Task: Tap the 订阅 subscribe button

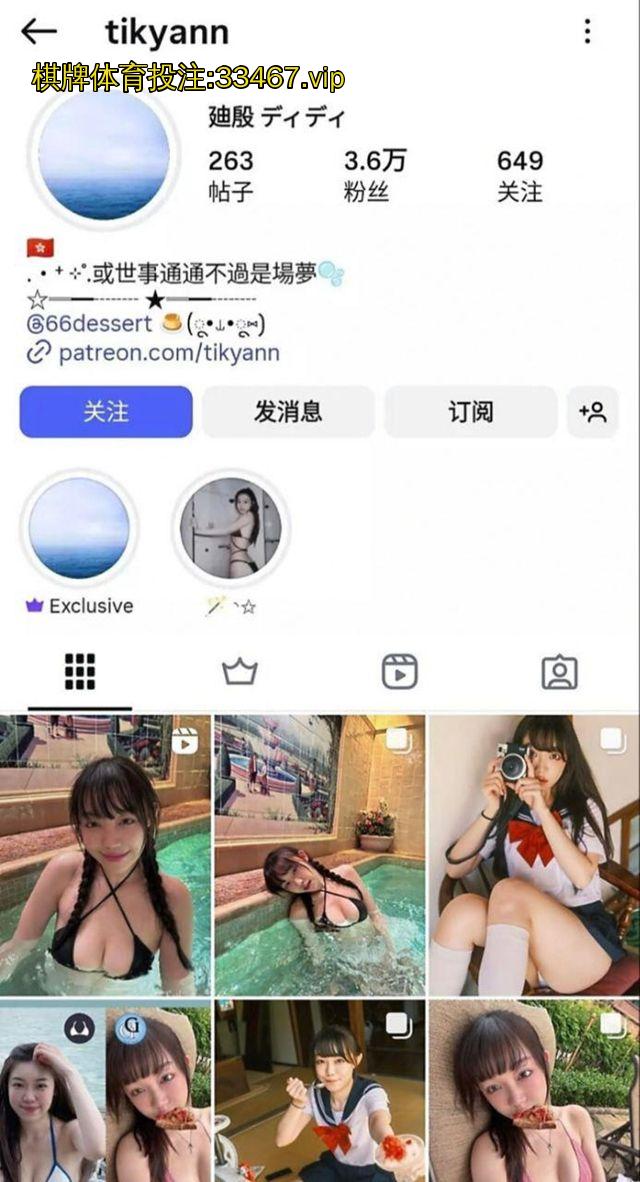Action: point(470,412)
